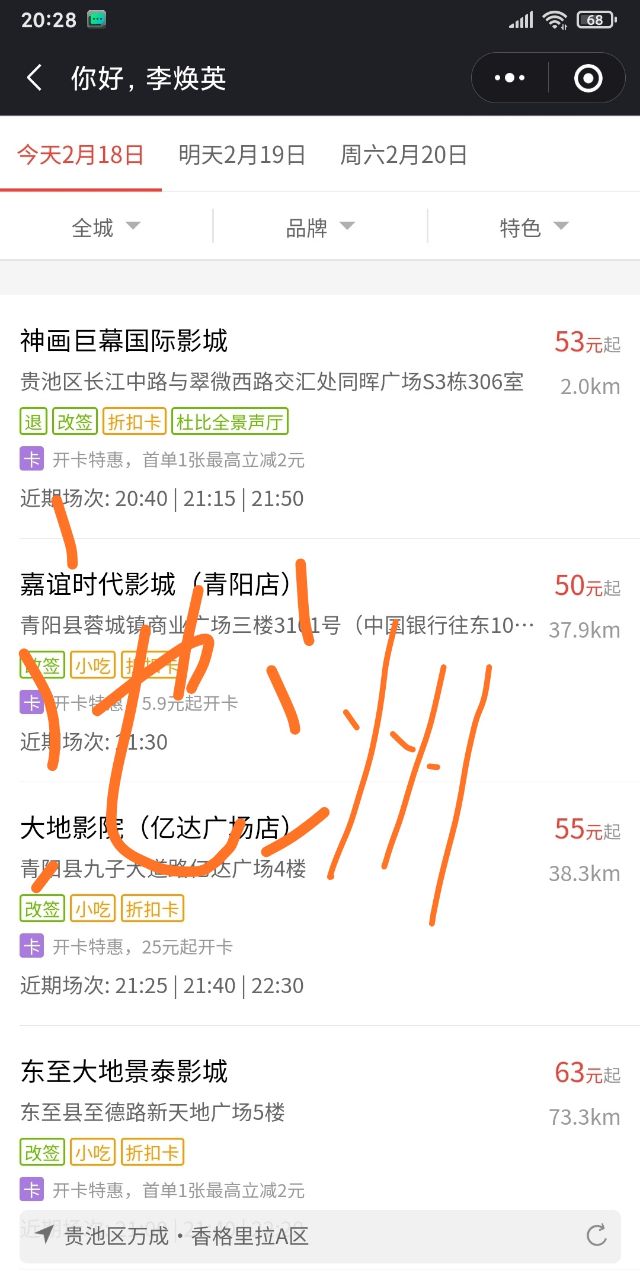Switch to the 周六2月20日 tab
Image resolution: width=640 pixels, height=1280 pixels.
[403, 155]
